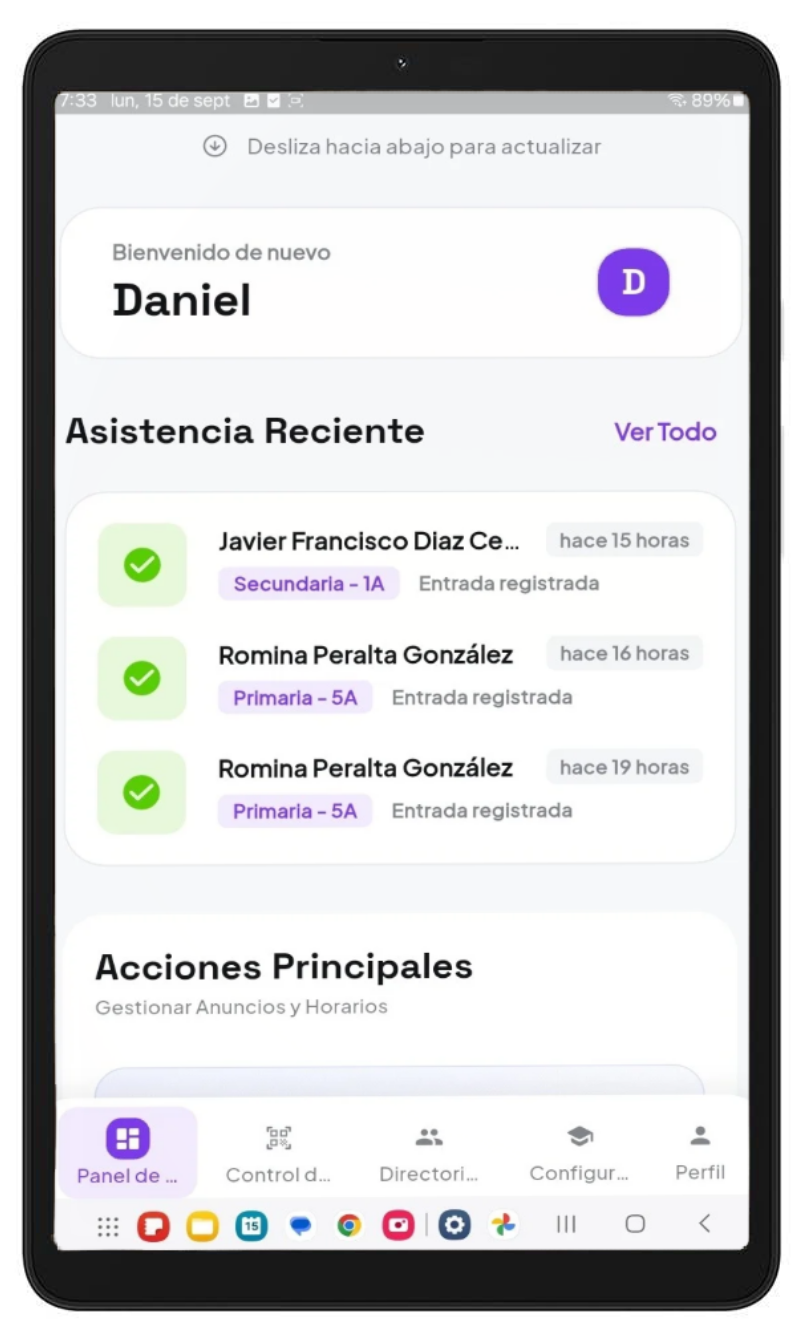Open Romina Peralta entry from hace 19 horas

400,790
